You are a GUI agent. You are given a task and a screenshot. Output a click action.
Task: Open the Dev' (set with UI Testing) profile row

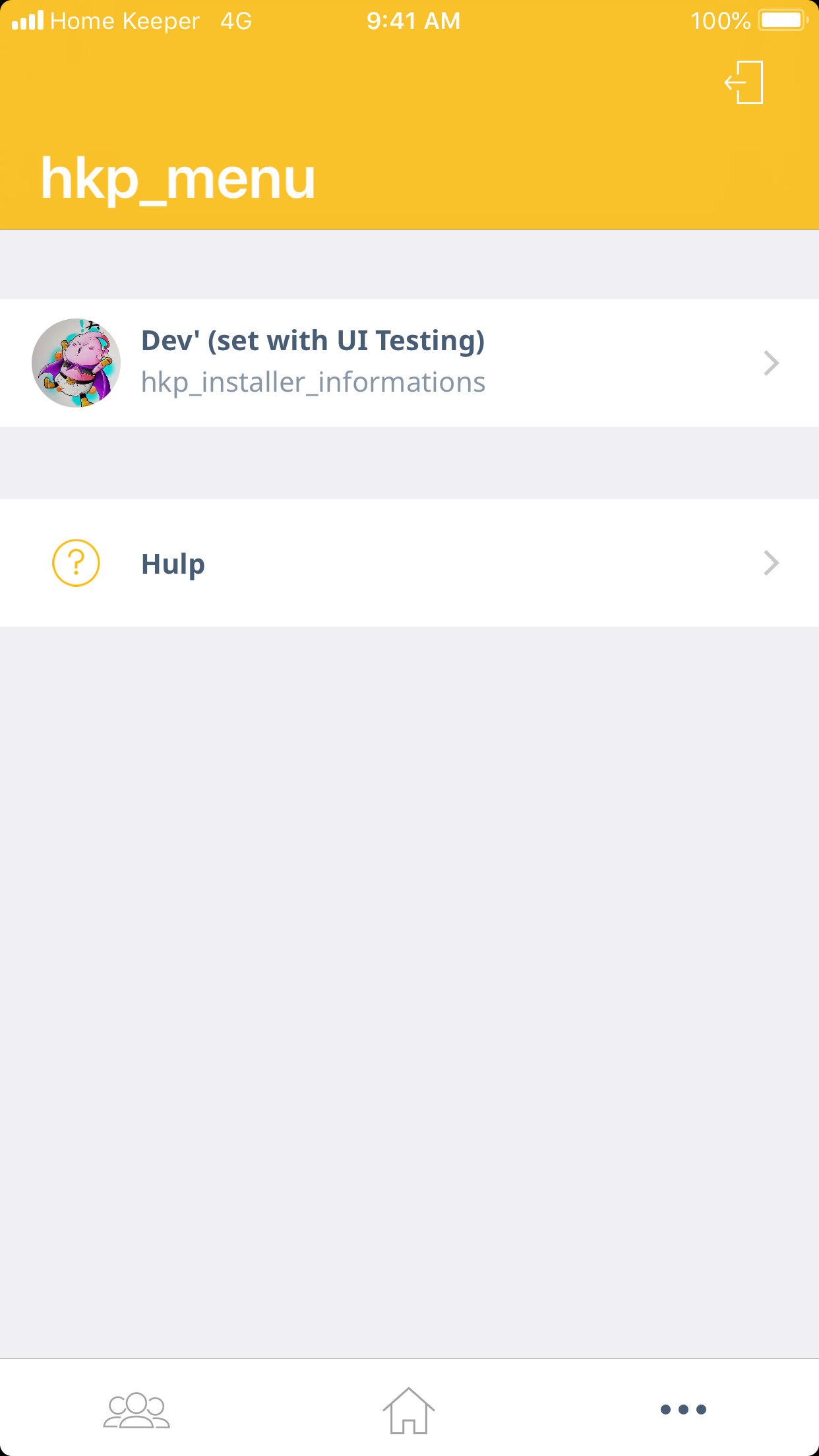409,363
